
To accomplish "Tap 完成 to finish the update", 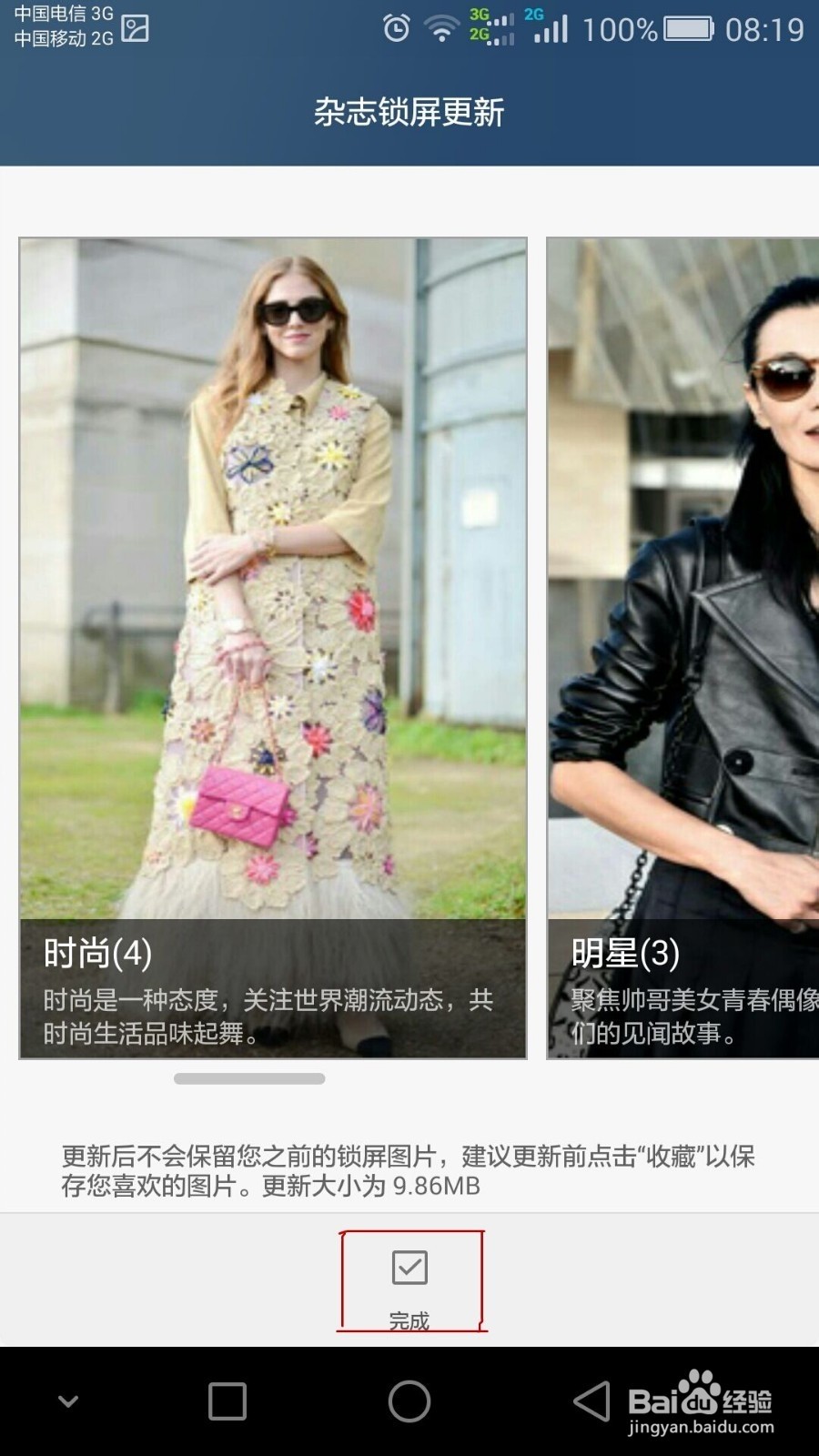I will 409,1281.
